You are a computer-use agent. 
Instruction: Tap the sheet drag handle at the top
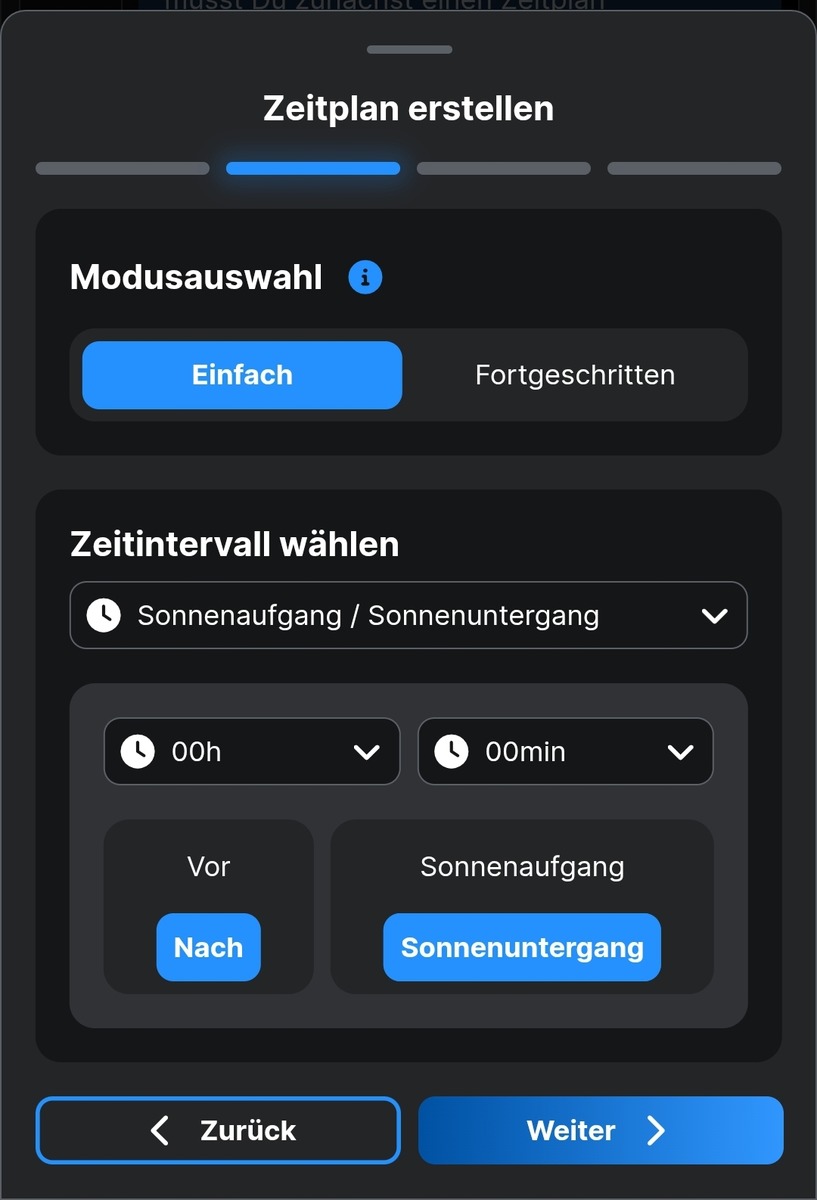409,49
